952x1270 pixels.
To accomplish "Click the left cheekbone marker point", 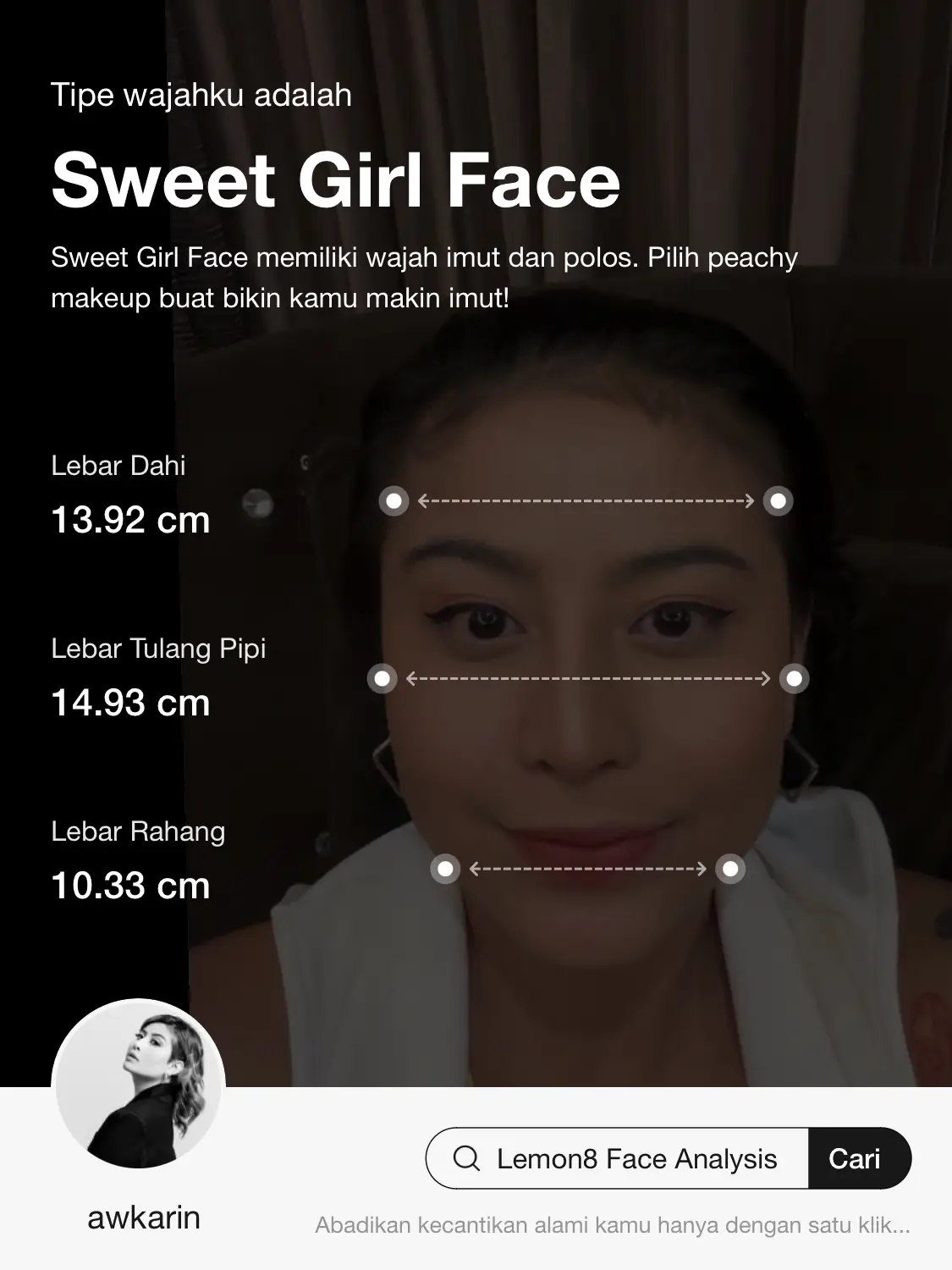I will tap(384, 677).
